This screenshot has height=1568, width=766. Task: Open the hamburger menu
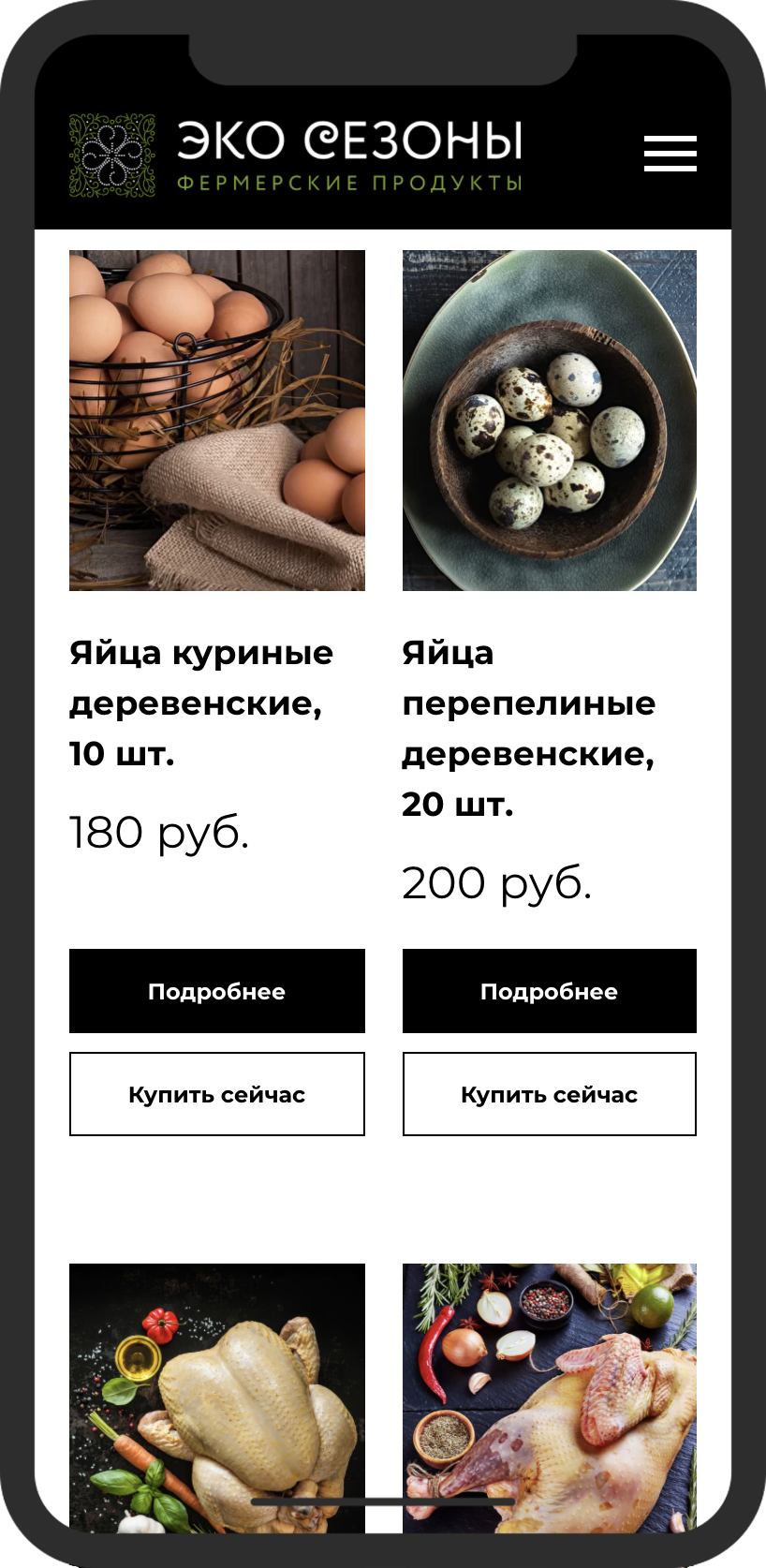(670, 154)
